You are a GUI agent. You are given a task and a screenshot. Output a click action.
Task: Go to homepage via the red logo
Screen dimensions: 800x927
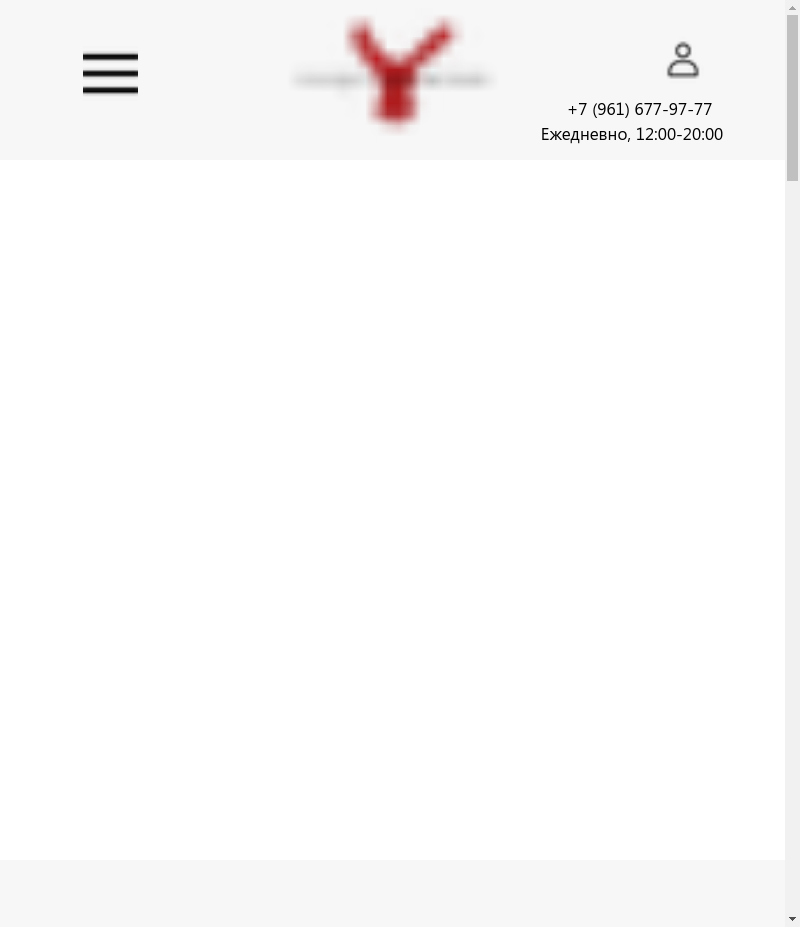[x=395, y=72]
